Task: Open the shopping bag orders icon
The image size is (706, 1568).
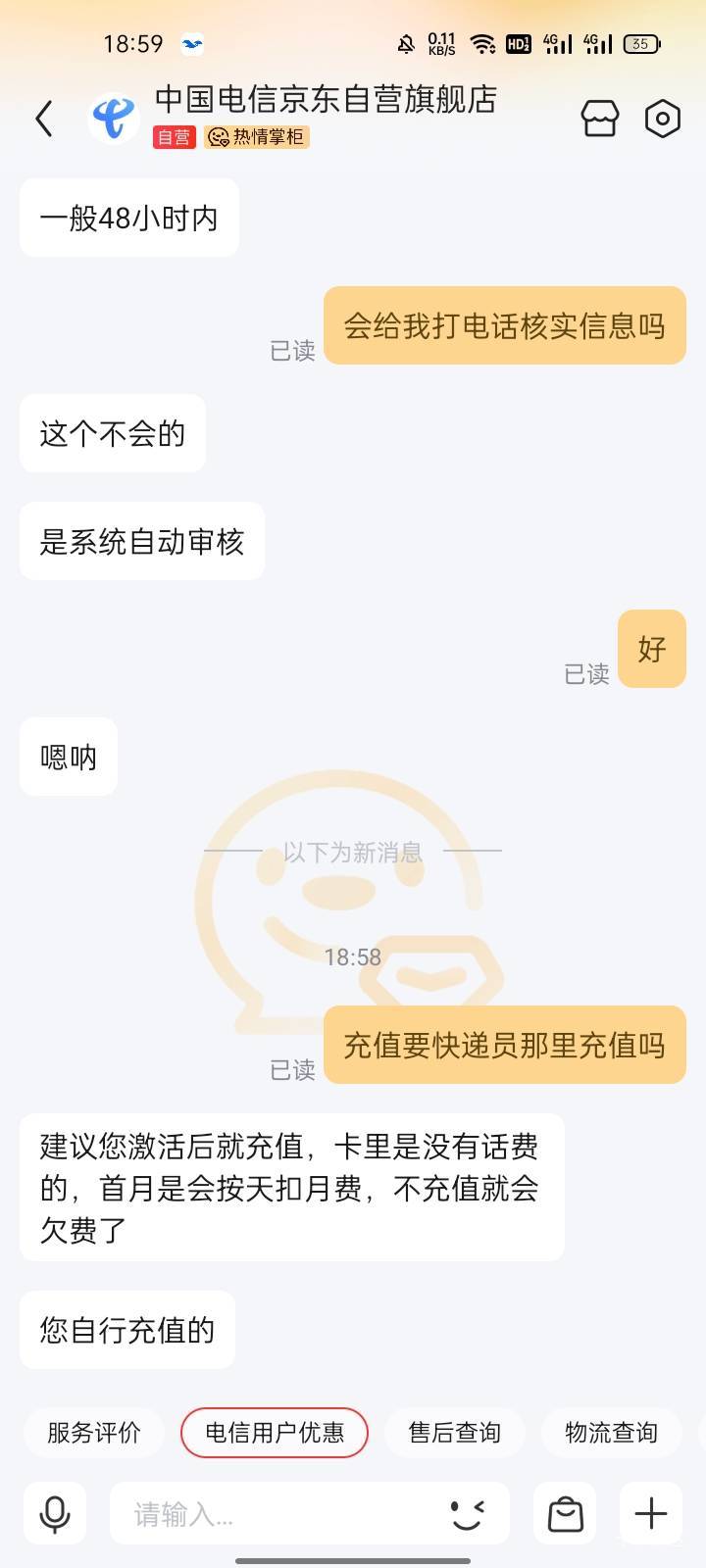Action: [x=565, y=1514]
